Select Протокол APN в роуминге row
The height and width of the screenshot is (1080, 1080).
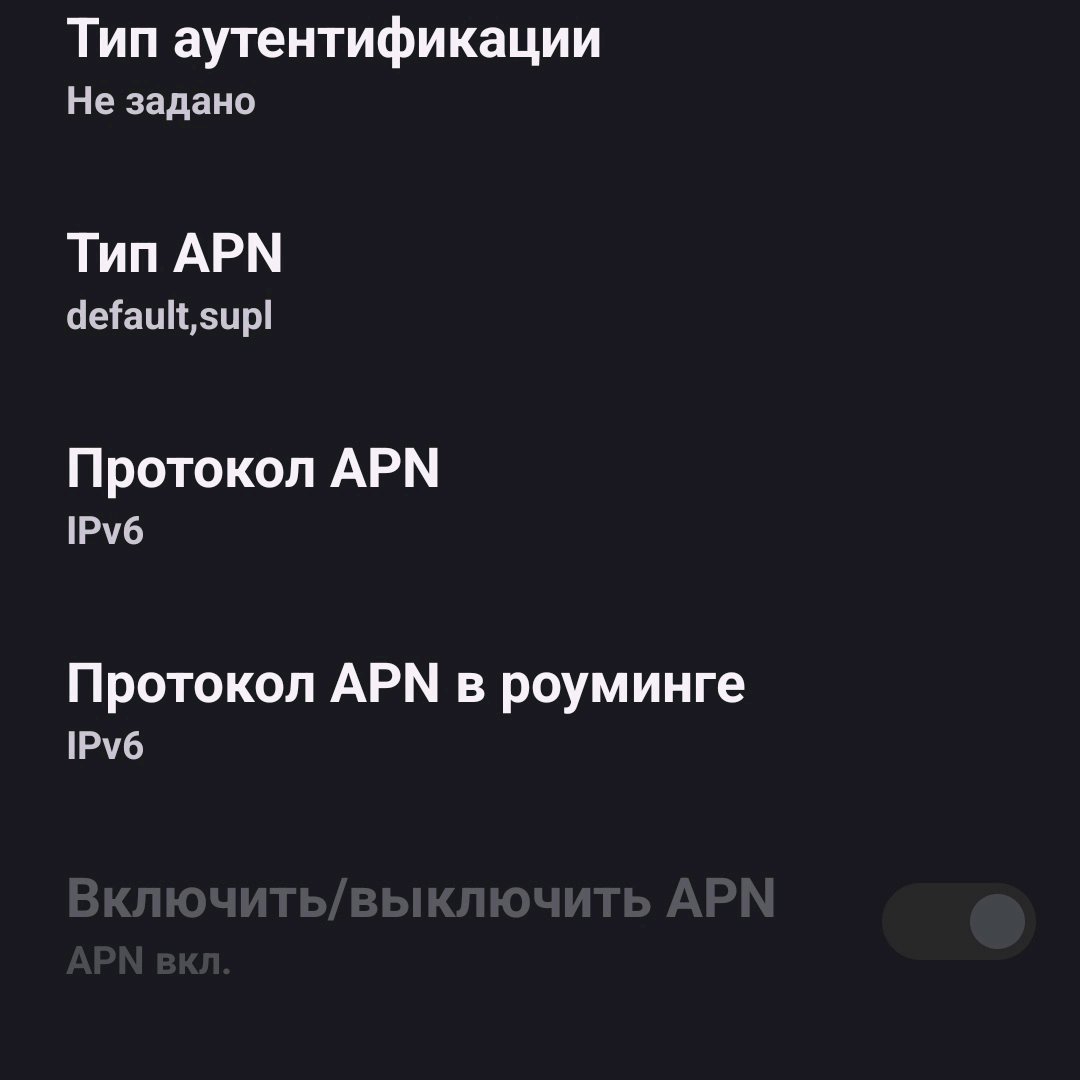pos(405,711)
